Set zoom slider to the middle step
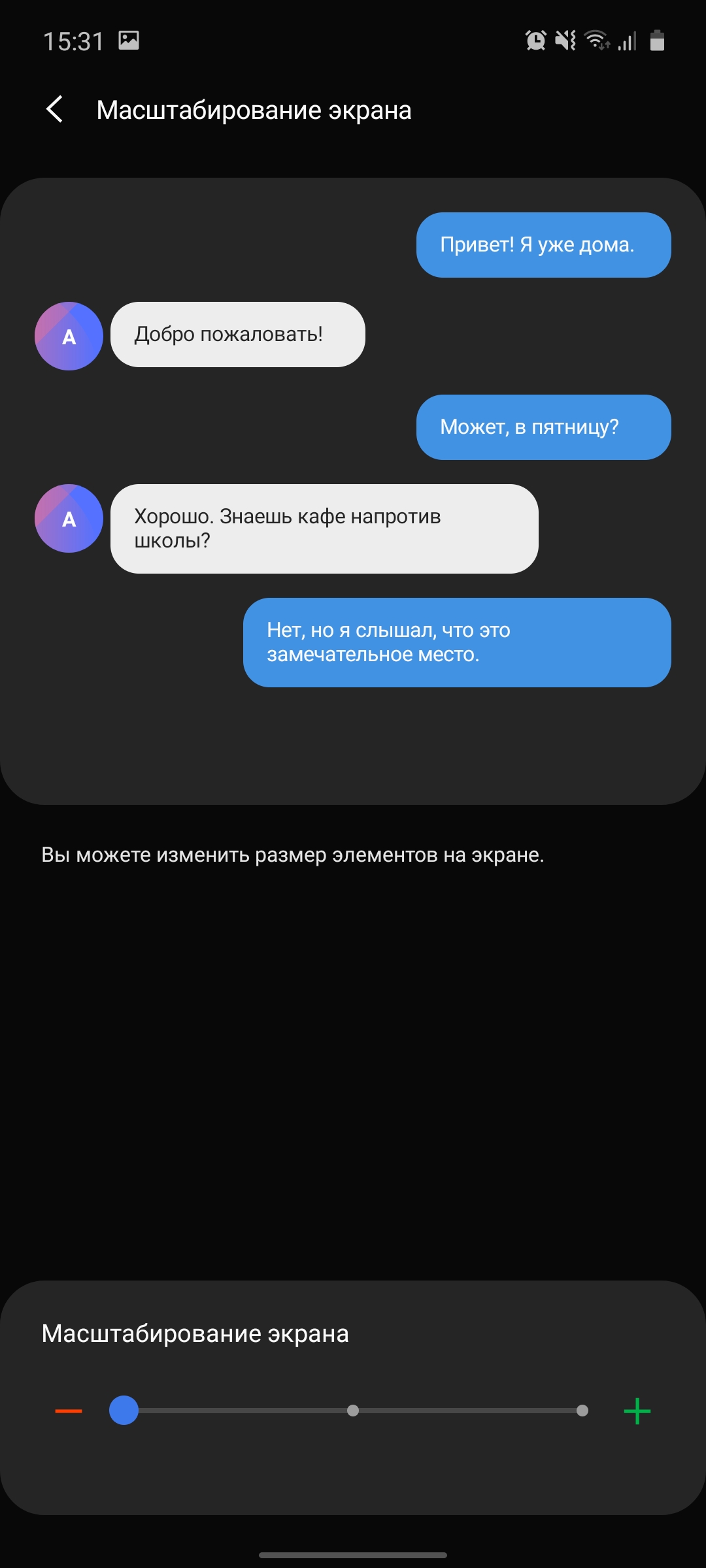 (353, 1411)
